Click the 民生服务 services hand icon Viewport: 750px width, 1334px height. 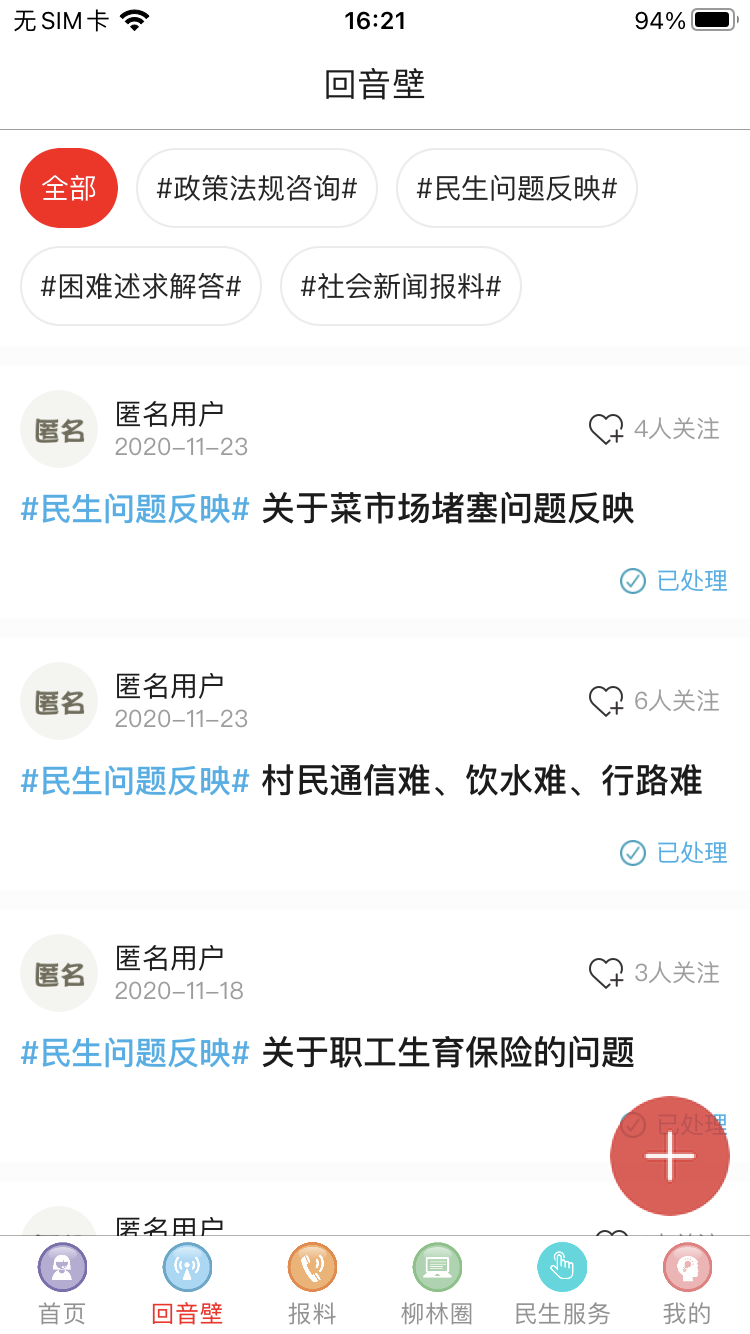tap(562, 1266)
